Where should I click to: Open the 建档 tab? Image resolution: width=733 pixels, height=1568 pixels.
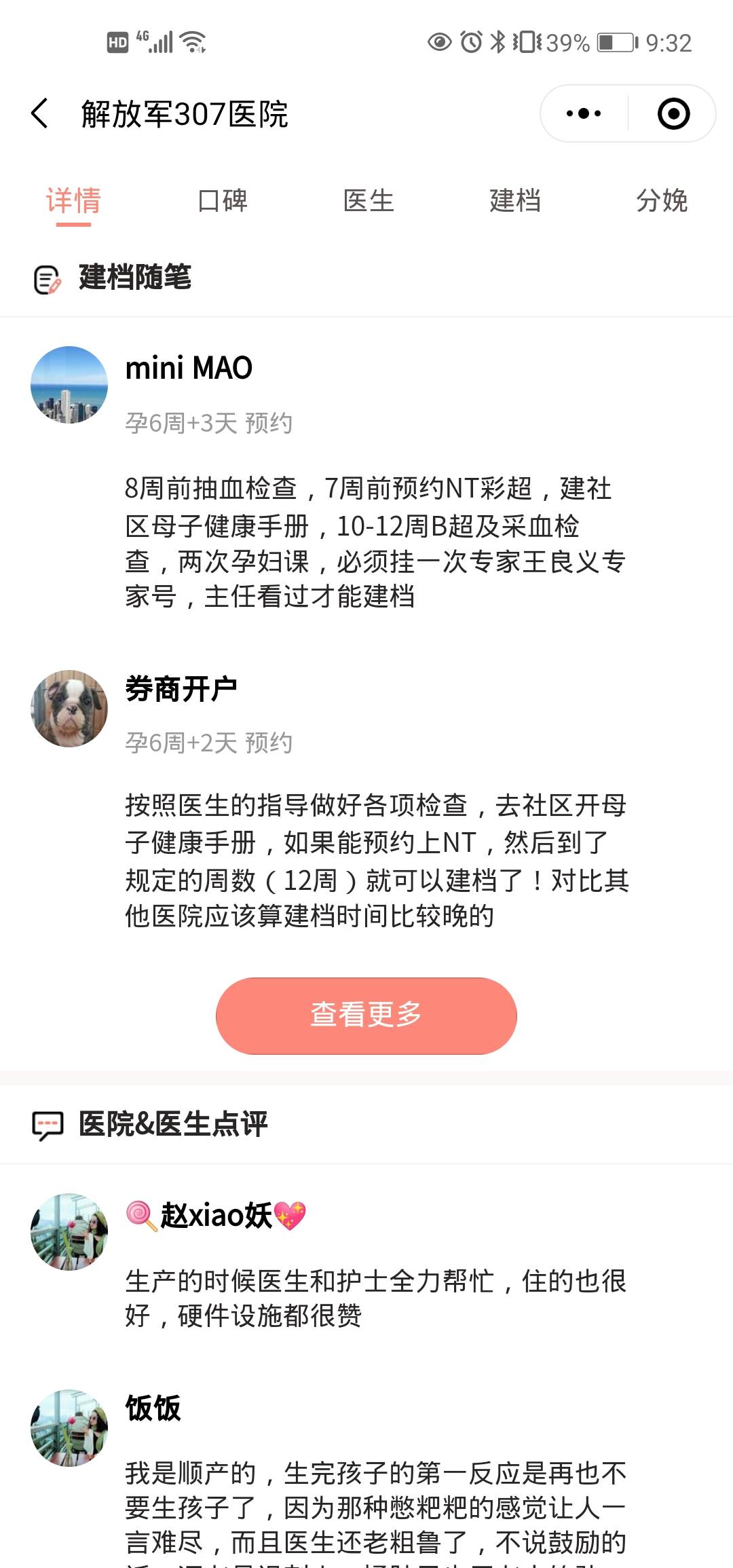click(515, 201)
